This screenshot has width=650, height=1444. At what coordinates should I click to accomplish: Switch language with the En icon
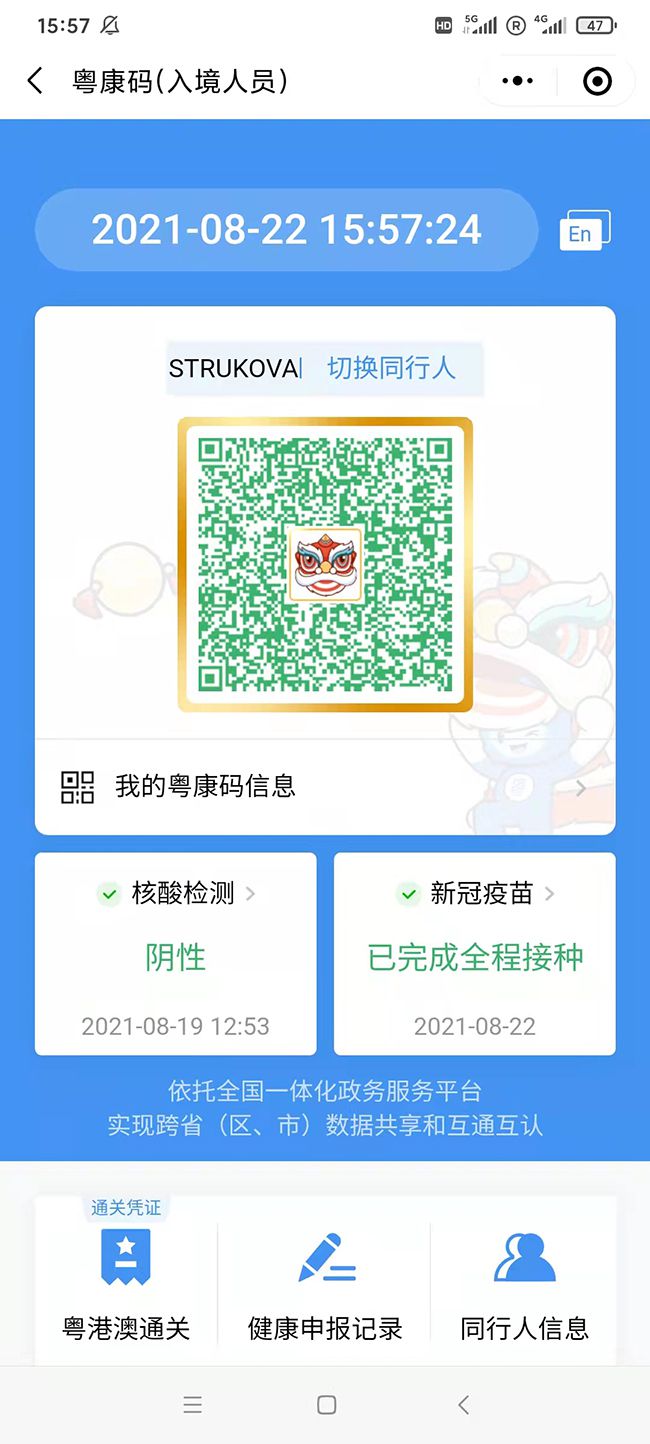[x=583, y=231]
